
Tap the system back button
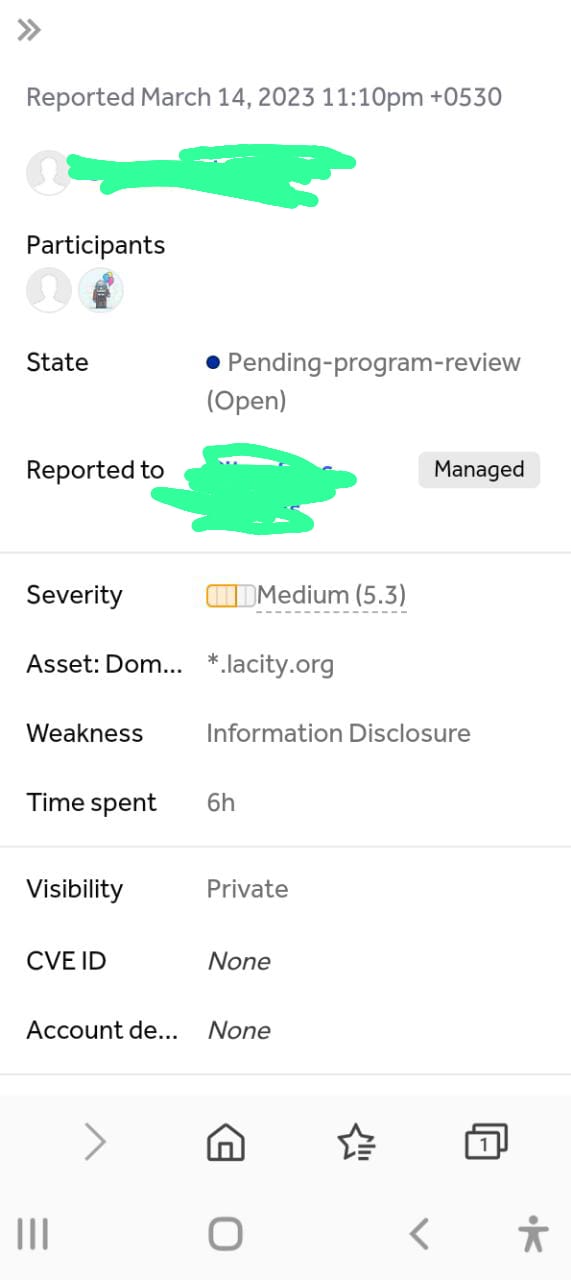[x=419, y=1234]
